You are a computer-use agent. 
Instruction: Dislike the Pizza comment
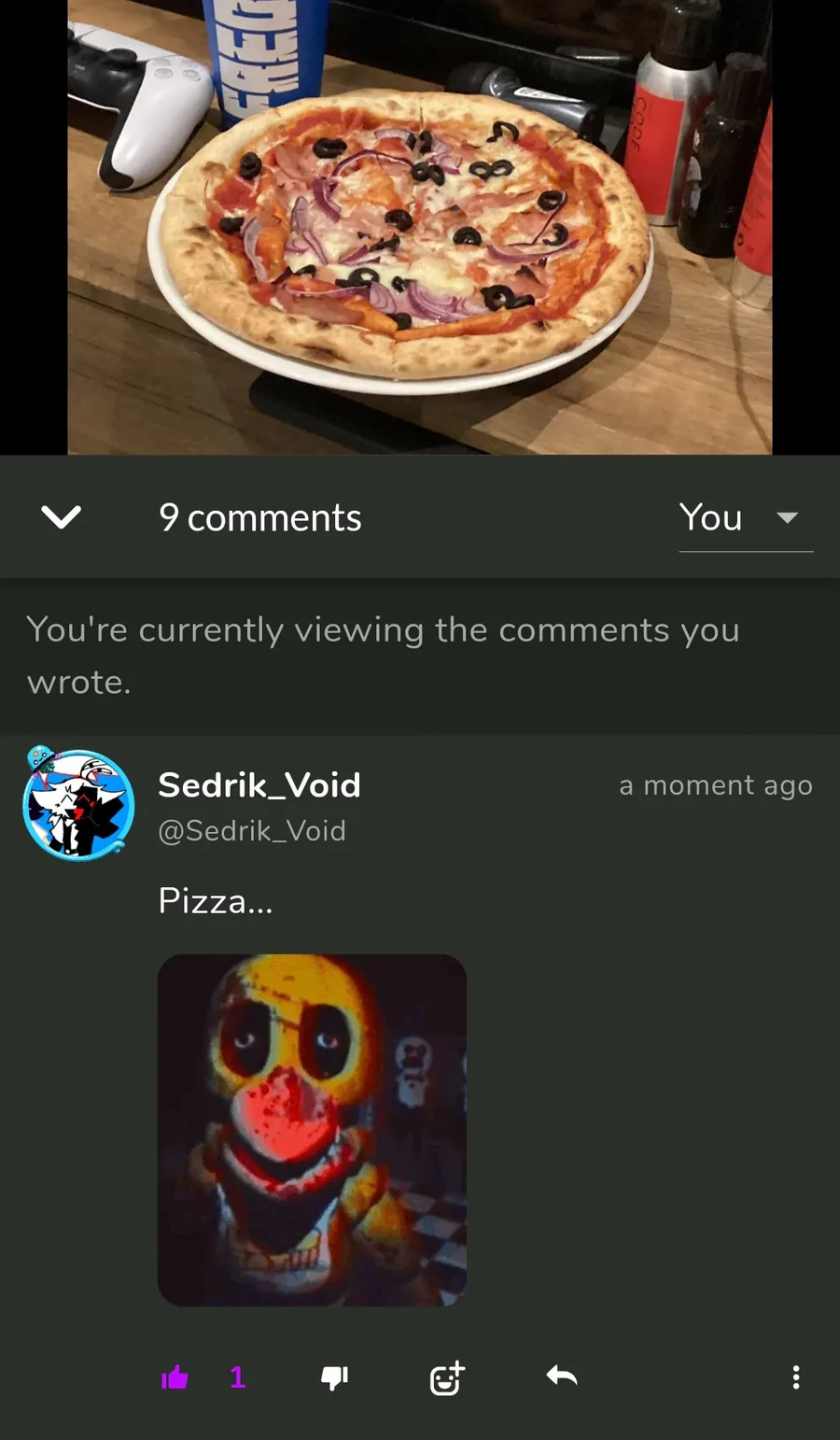point(334,1377)
